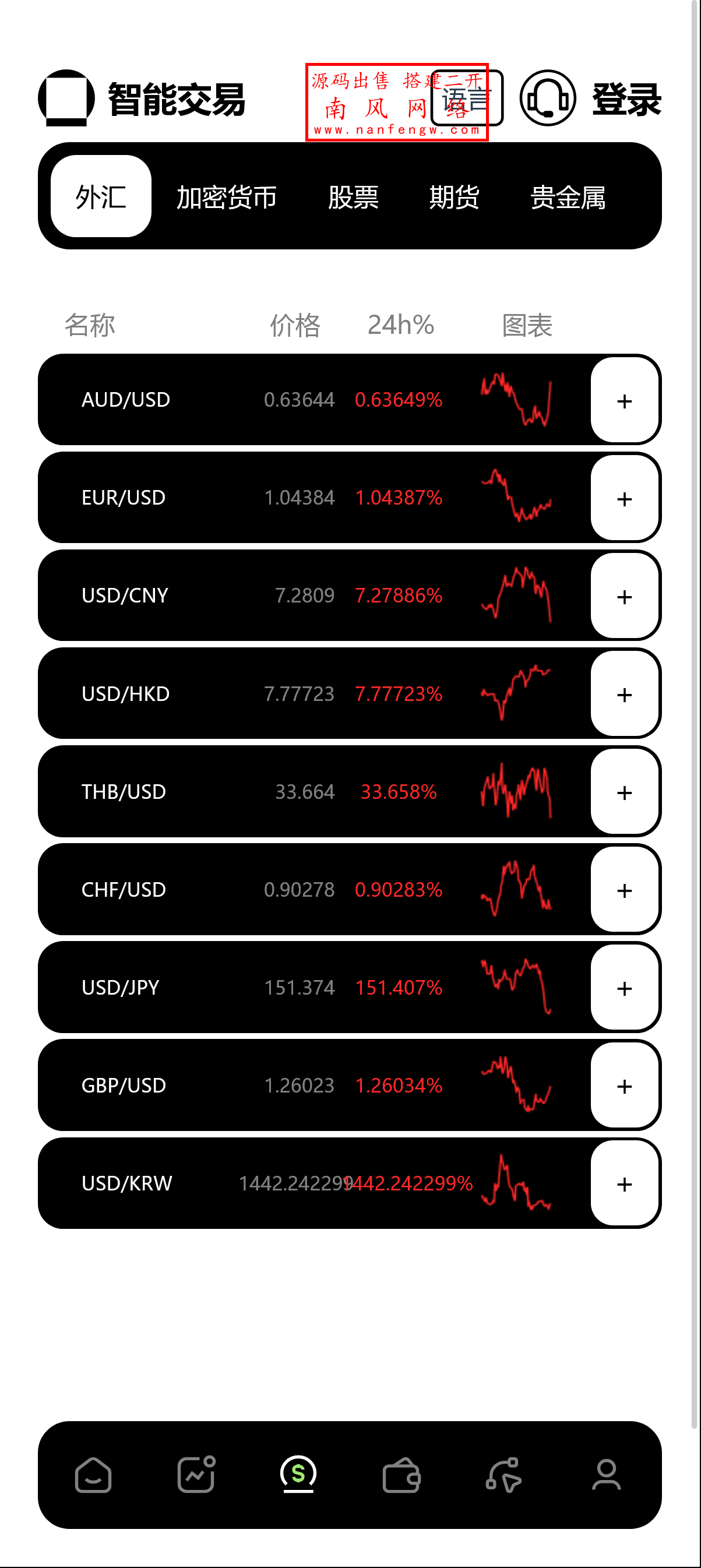Screen dimensions: 701x1568
Task: Open the THB/USD row
Action: point(244,791)
